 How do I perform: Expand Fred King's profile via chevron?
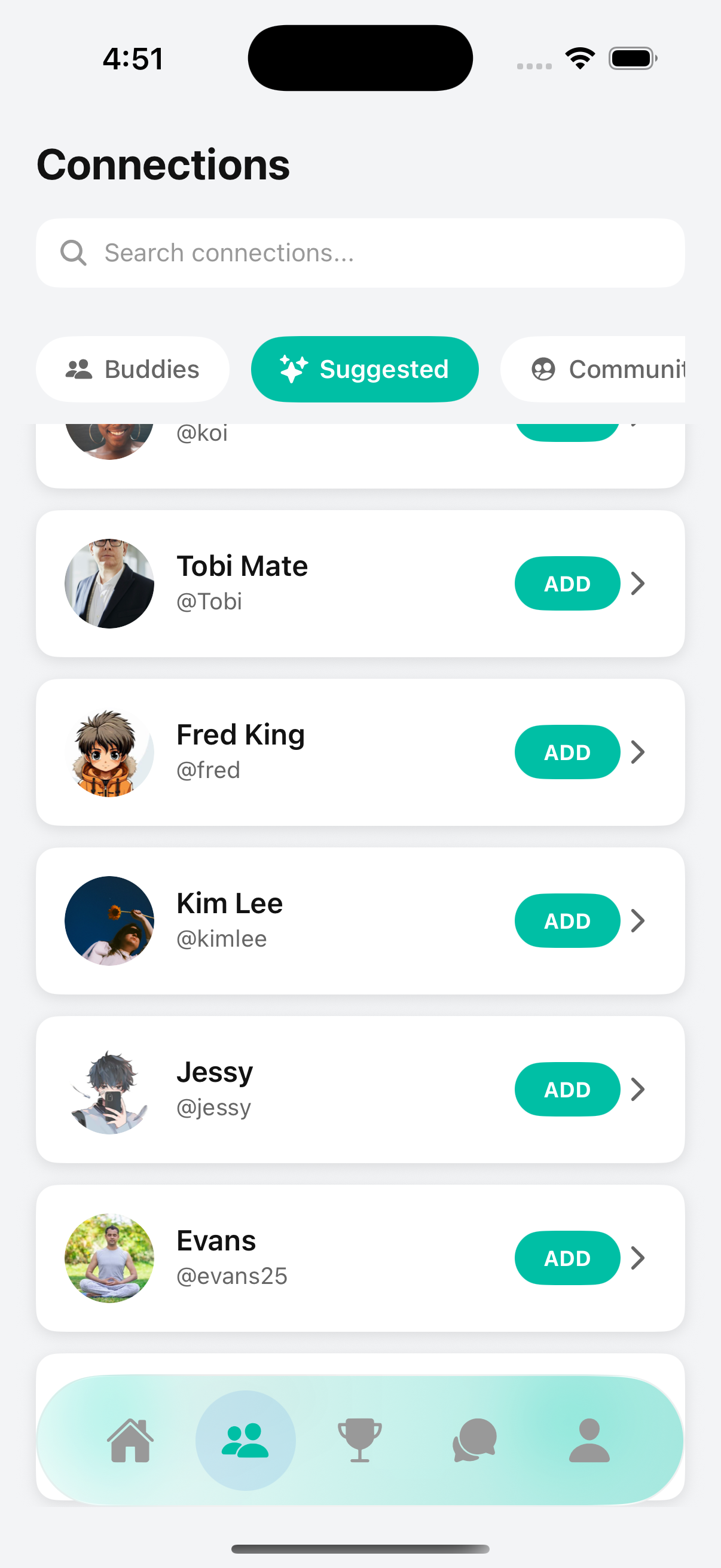[638, 752]
